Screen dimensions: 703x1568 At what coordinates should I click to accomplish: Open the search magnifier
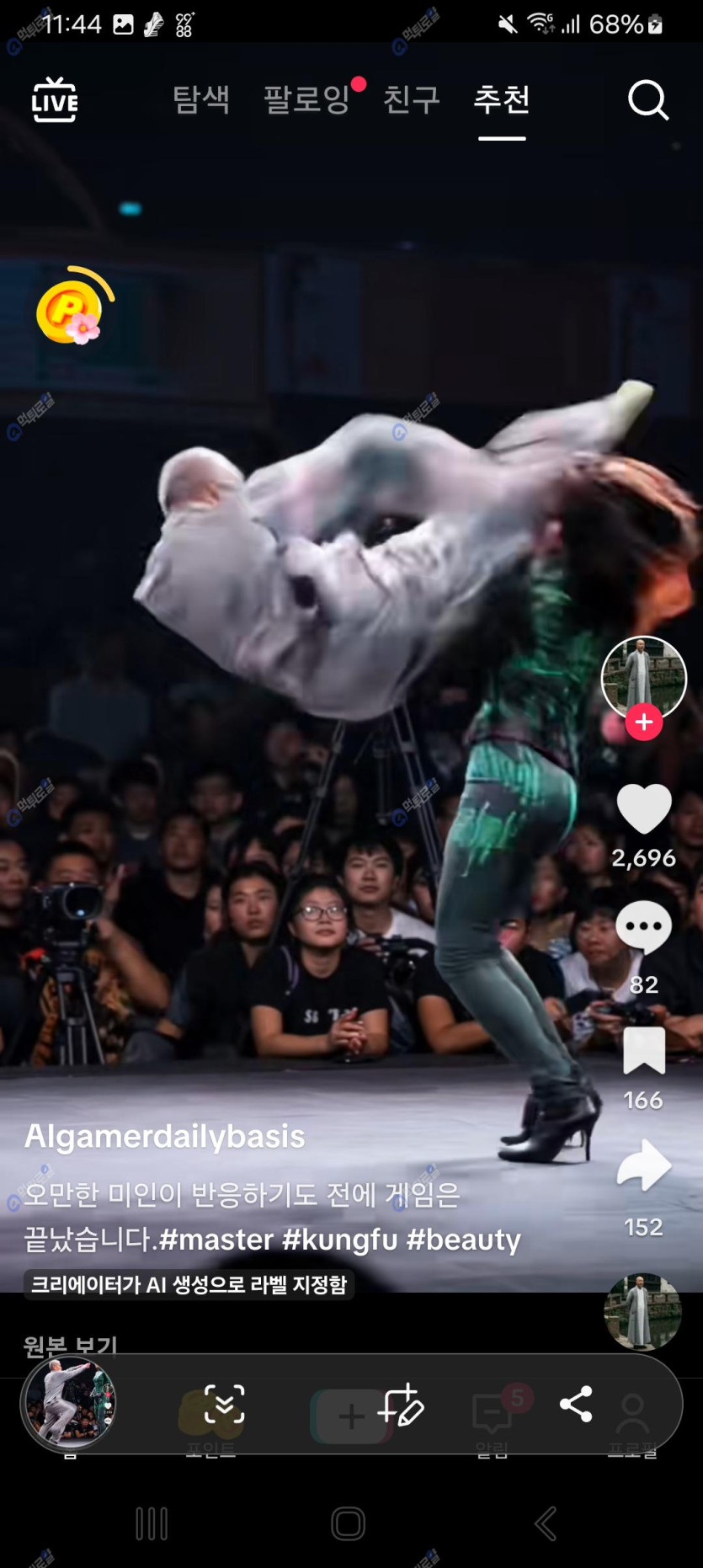coord(647,100)
